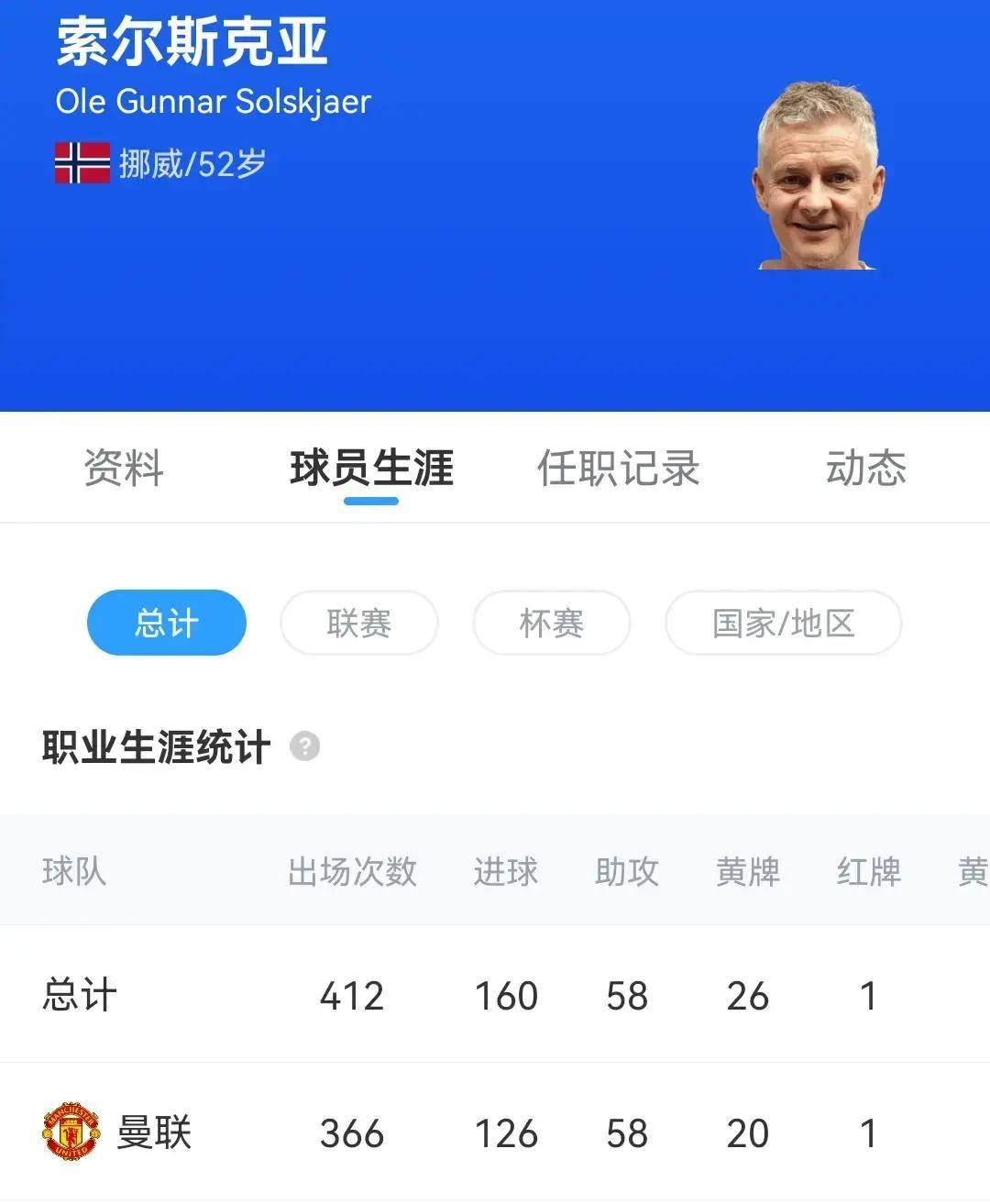
Task: Click the name Ole Gunnar Solskjaer
Action: click(214, 101)
